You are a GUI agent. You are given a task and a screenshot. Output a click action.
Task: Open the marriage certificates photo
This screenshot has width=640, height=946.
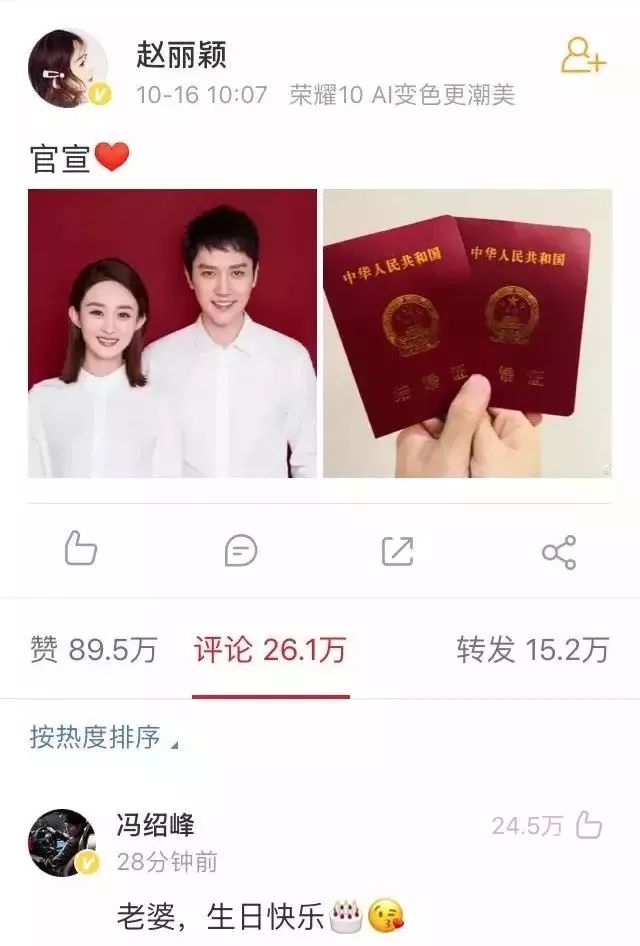467,333
